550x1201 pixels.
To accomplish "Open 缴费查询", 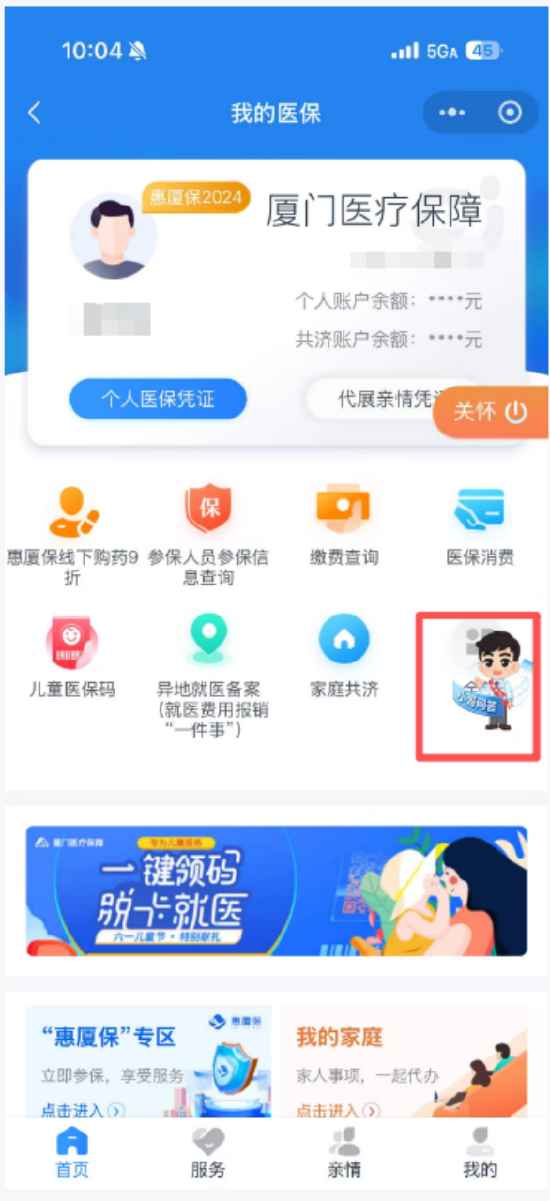I will coord(344,526).
